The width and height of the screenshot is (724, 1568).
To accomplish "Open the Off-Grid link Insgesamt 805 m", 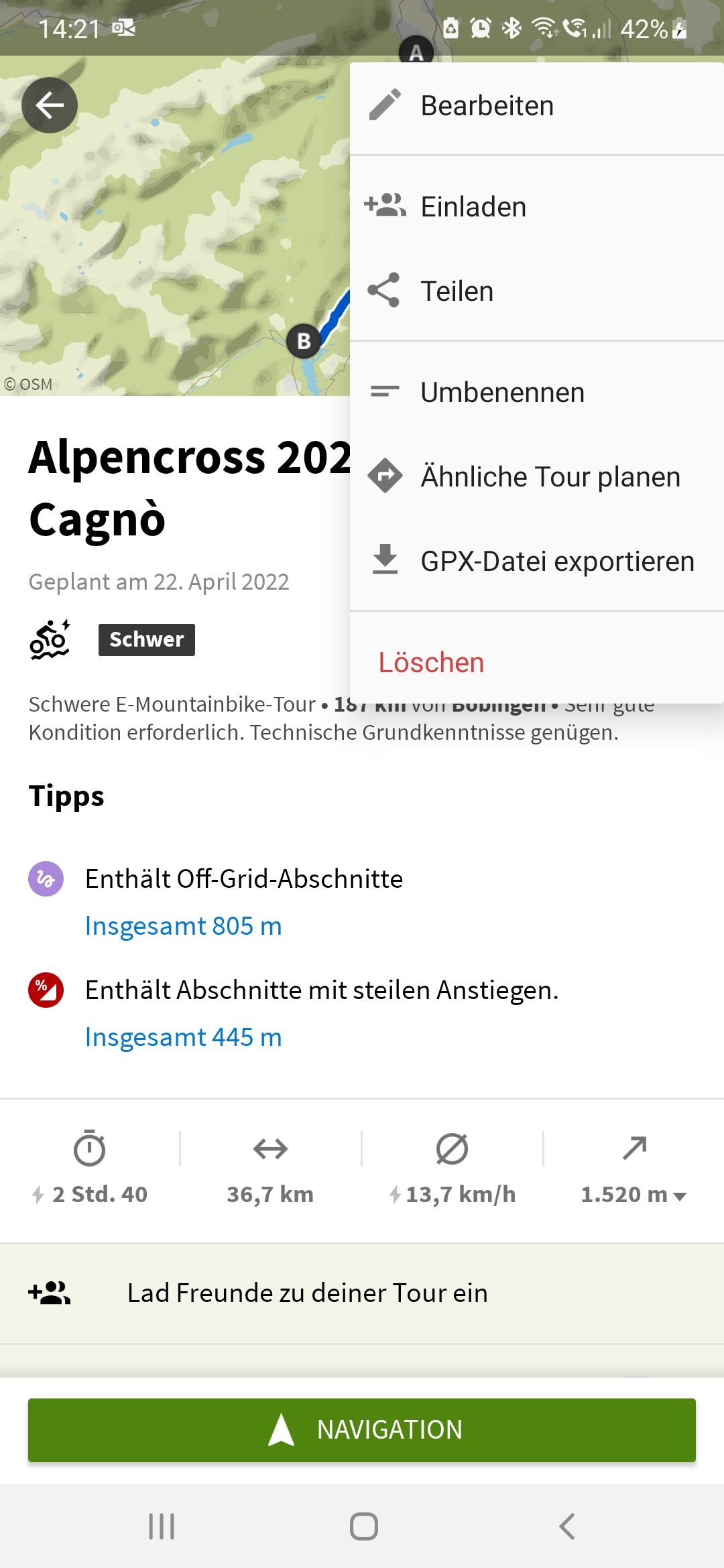I will pos(183,926).
